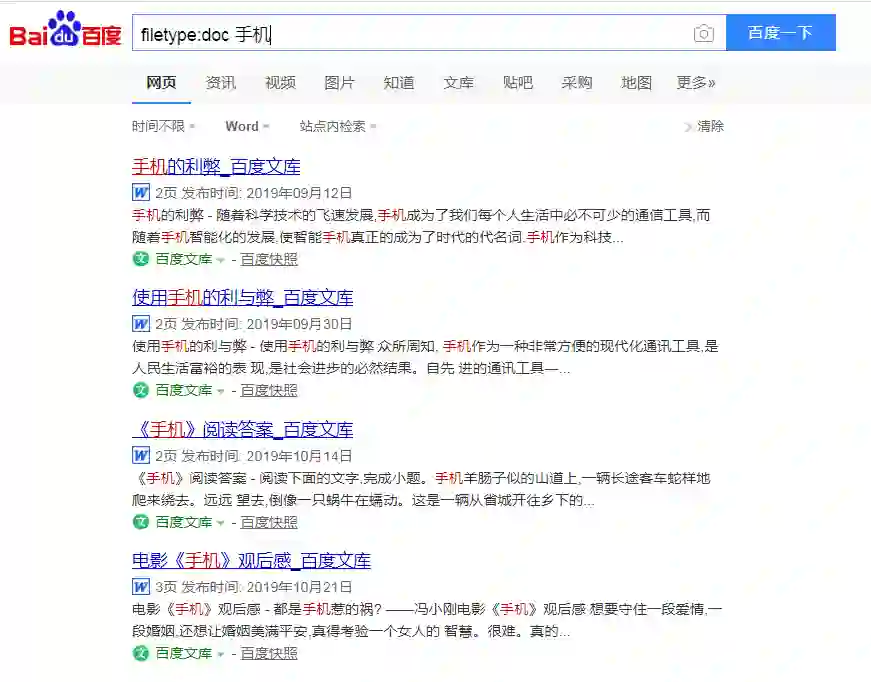This screenshot has height=682, width=871.
Task: Open result 手机的利弊_百度文库
Action: [216, 166]
